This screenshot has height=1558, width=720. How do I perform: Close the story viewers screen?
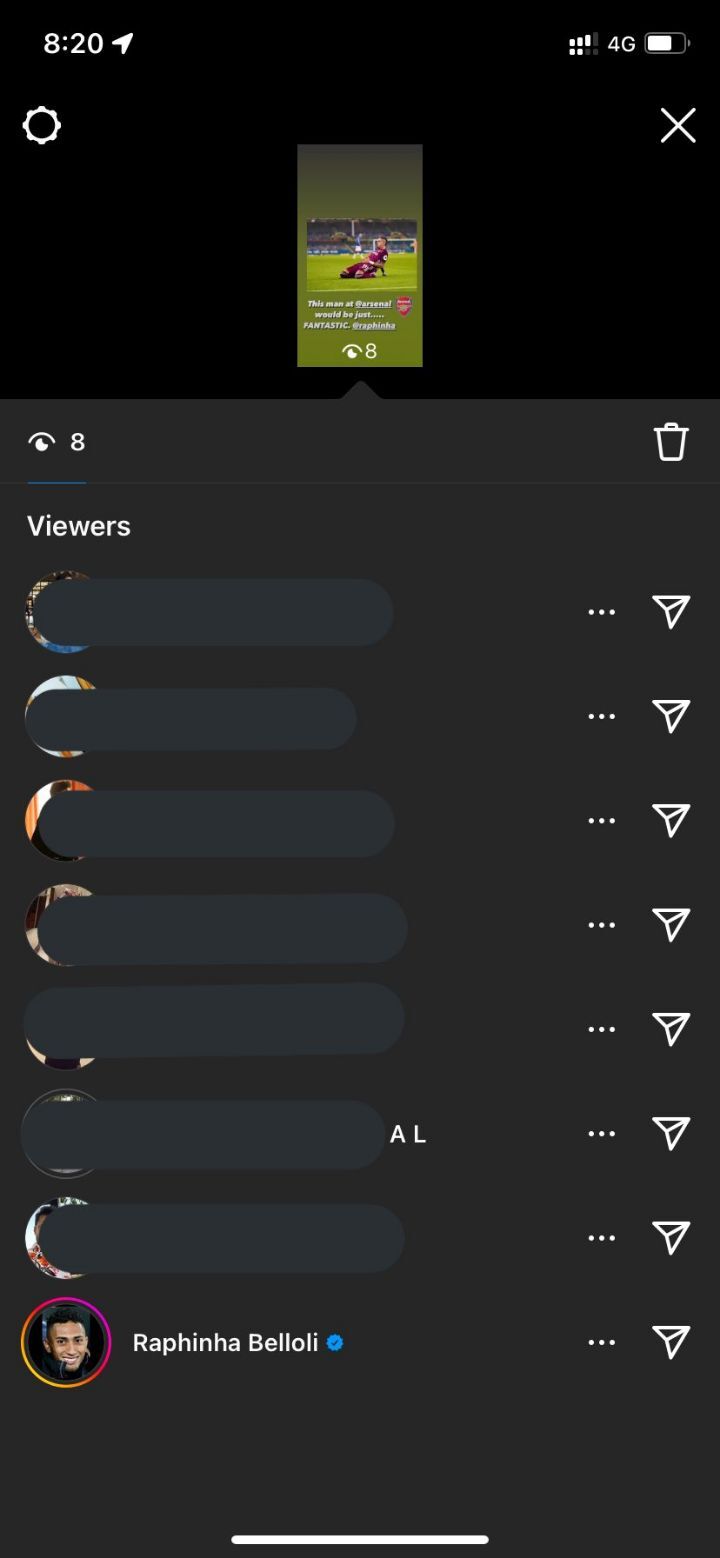coord(677,126)
